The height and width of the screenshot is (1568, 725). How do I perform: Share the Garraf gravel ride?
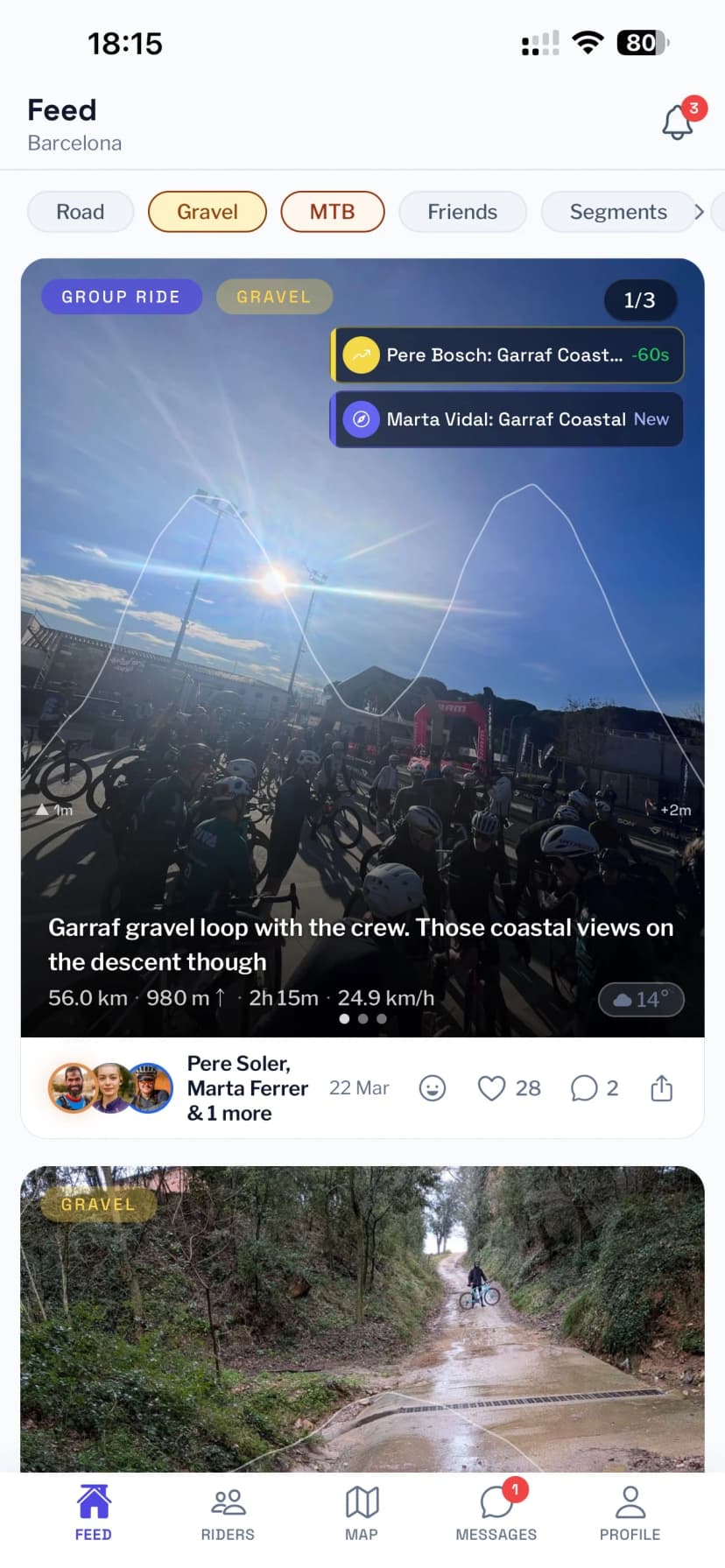pyautogui.click(x=661, y=1087)
